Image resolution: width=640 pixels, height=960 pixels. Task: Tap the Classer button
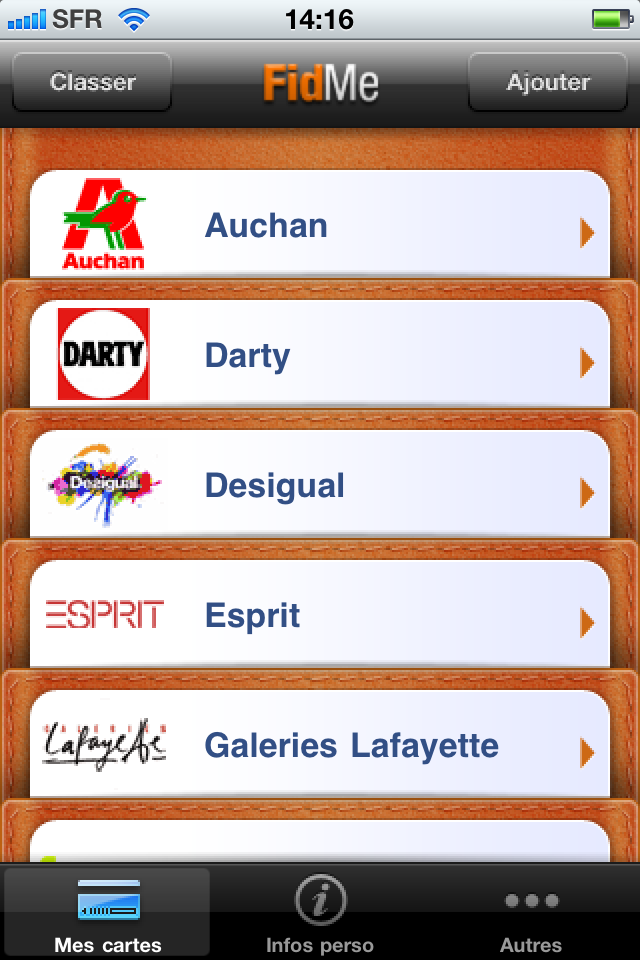click(x=92, y=82)
